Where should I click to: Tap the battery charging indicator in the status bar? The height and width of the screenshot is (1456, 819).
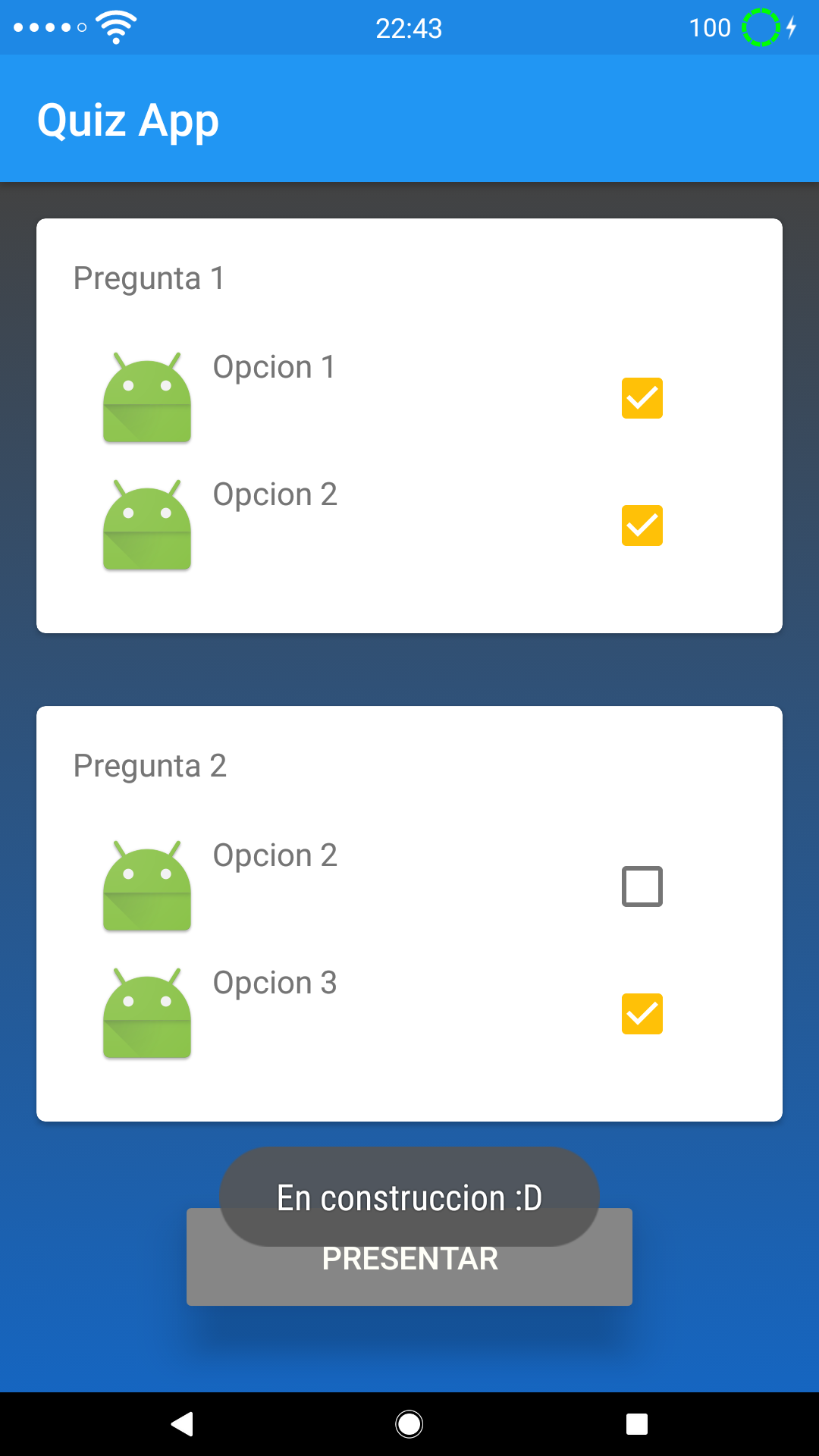click(x=761, y=27)
